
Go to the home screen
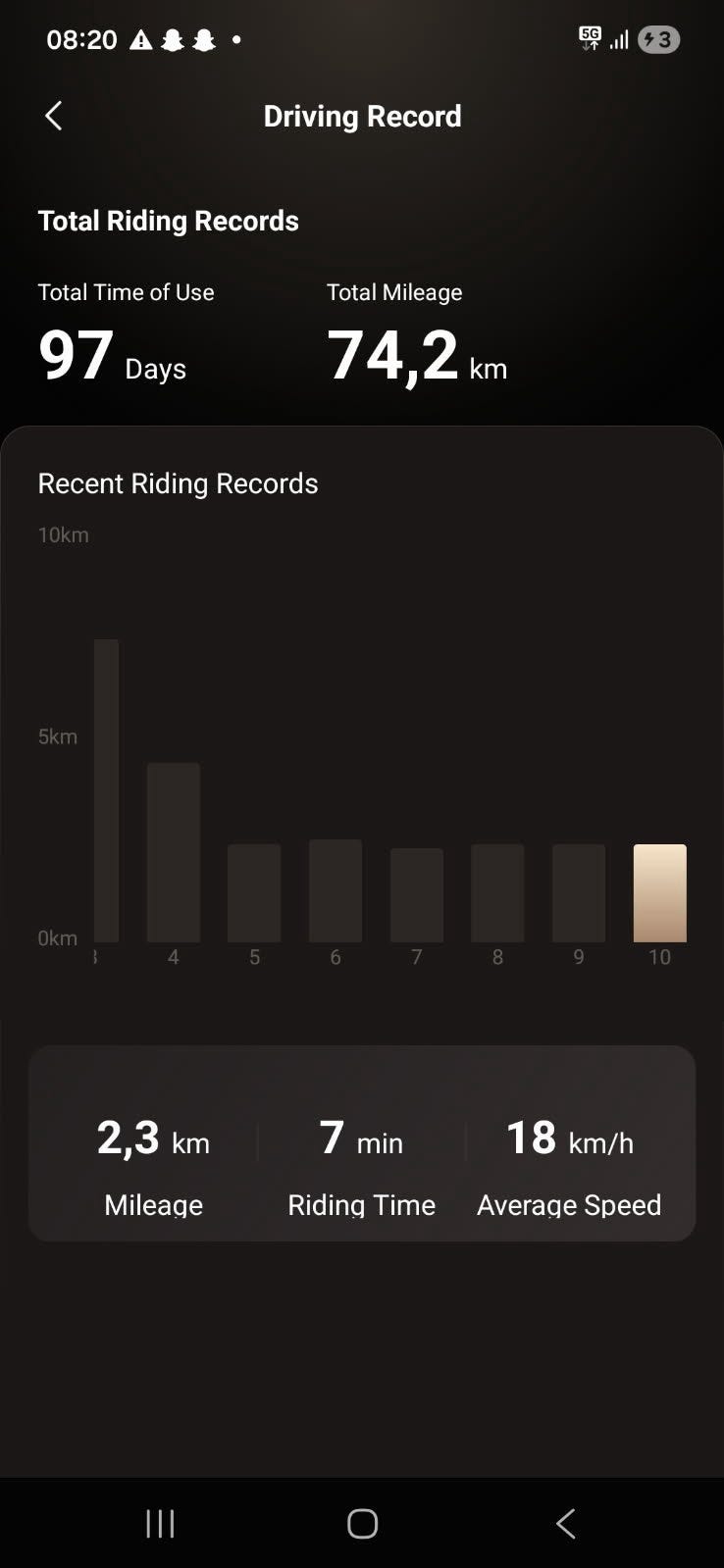coord(362,1523)
